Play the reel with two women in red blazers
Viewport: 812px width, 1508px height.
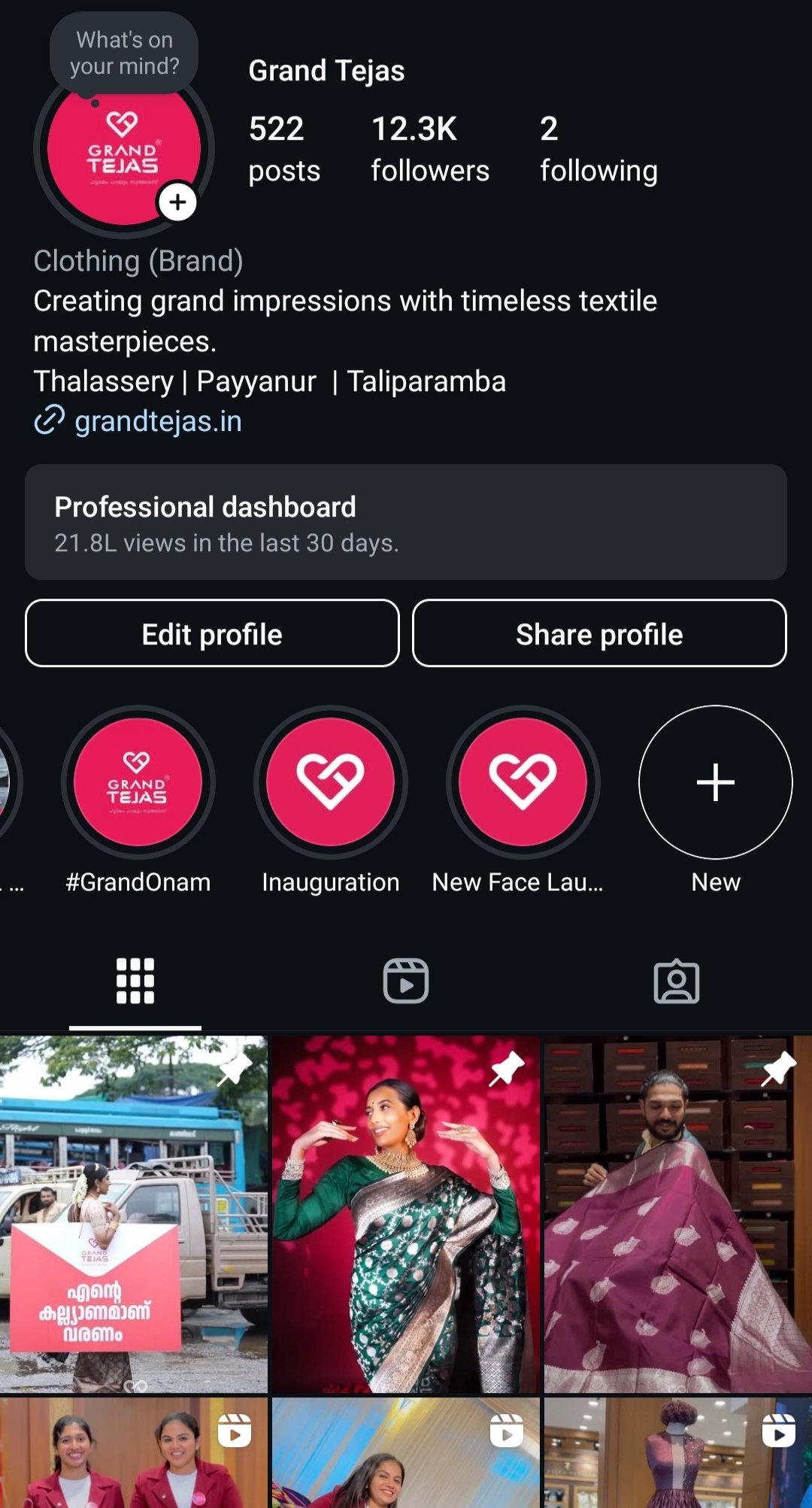coord(134,1453)
